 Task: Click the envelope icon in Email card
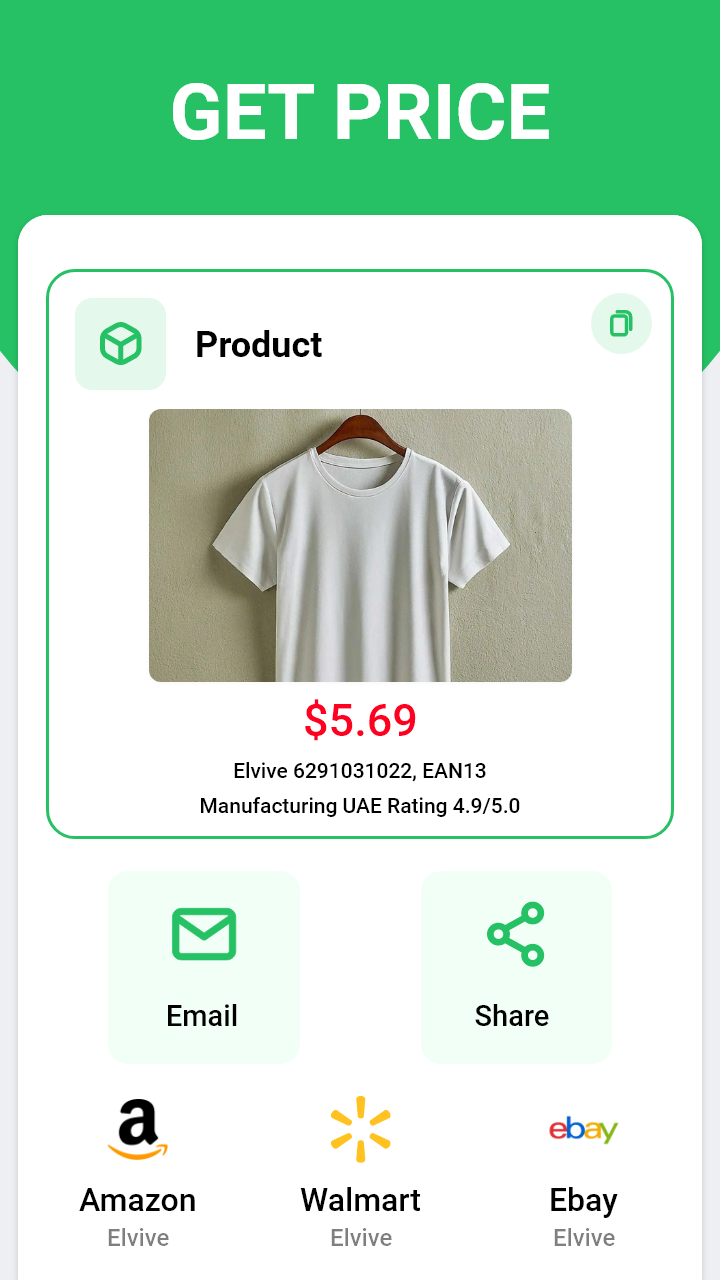click(x=203, y=933)
